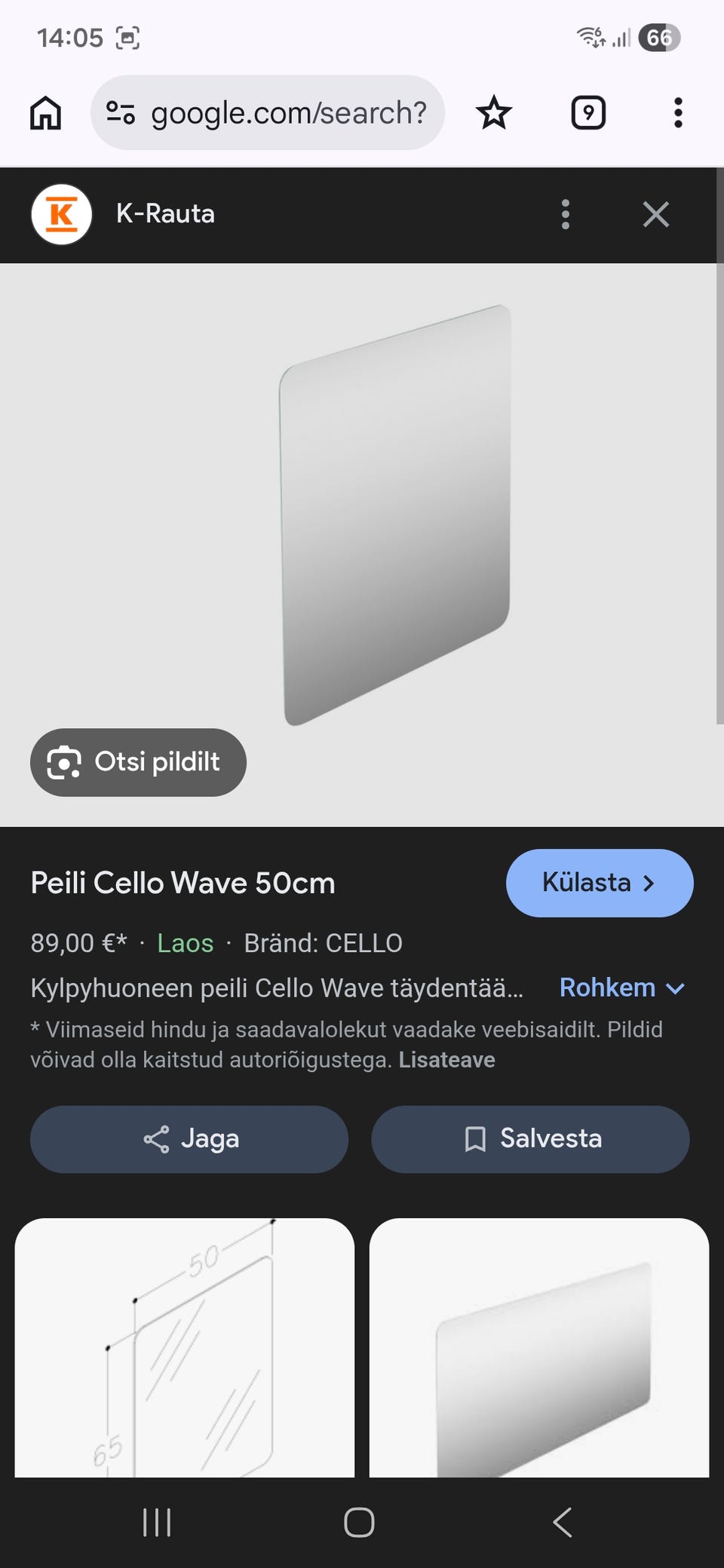The image size is (724, 1568).
Task: Open the tab switcher showing 9 tabs
Action: click(x=587, y=112)
